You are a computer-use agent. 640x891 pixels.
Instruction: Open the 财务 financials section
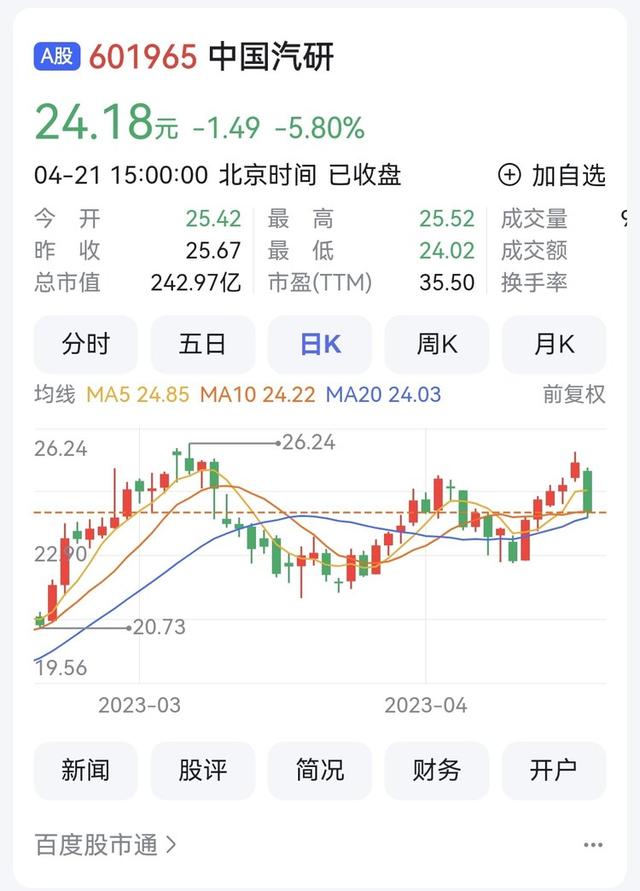[437, 770]
